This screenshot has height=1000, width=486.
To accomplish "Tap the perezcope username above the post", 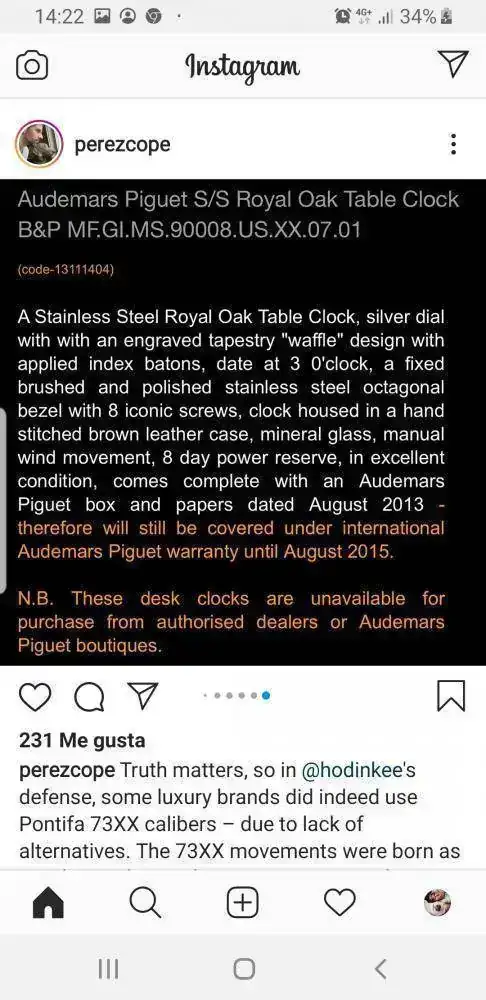I will click(x=122, y=145).
